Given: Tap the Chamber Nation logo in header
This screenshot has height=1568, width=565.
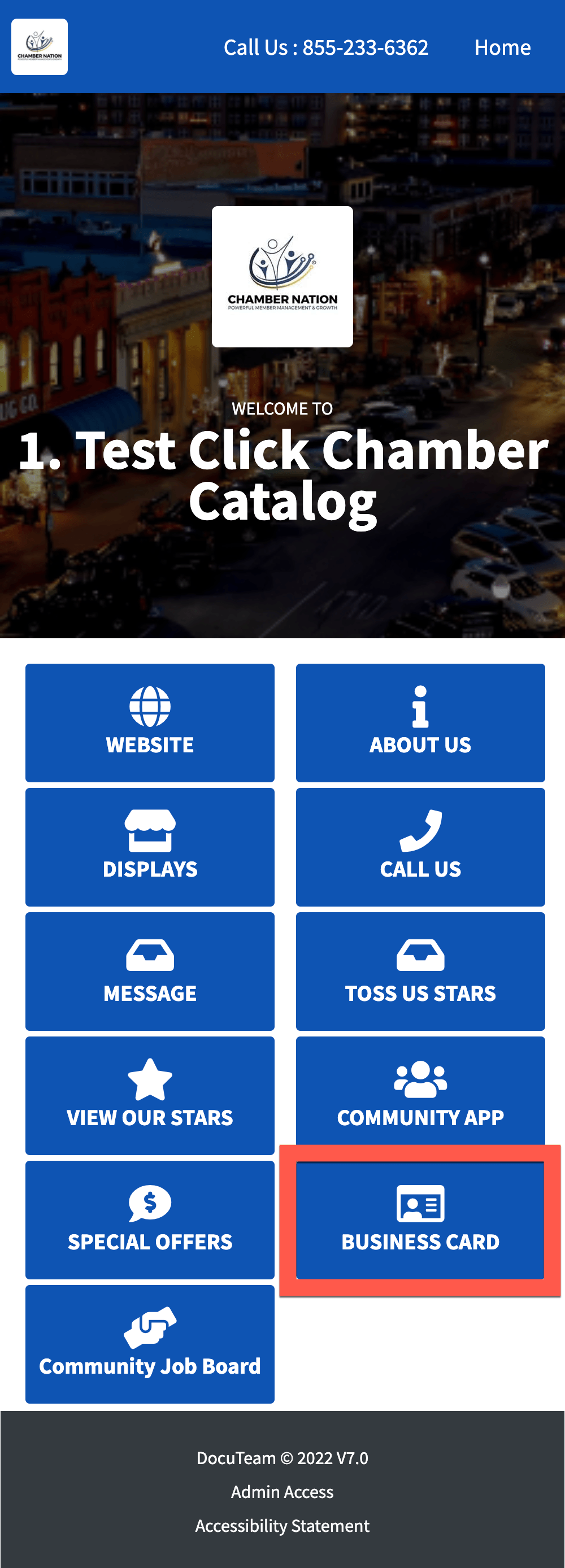Looking at the screenshot, I should (x=40, y=47).
